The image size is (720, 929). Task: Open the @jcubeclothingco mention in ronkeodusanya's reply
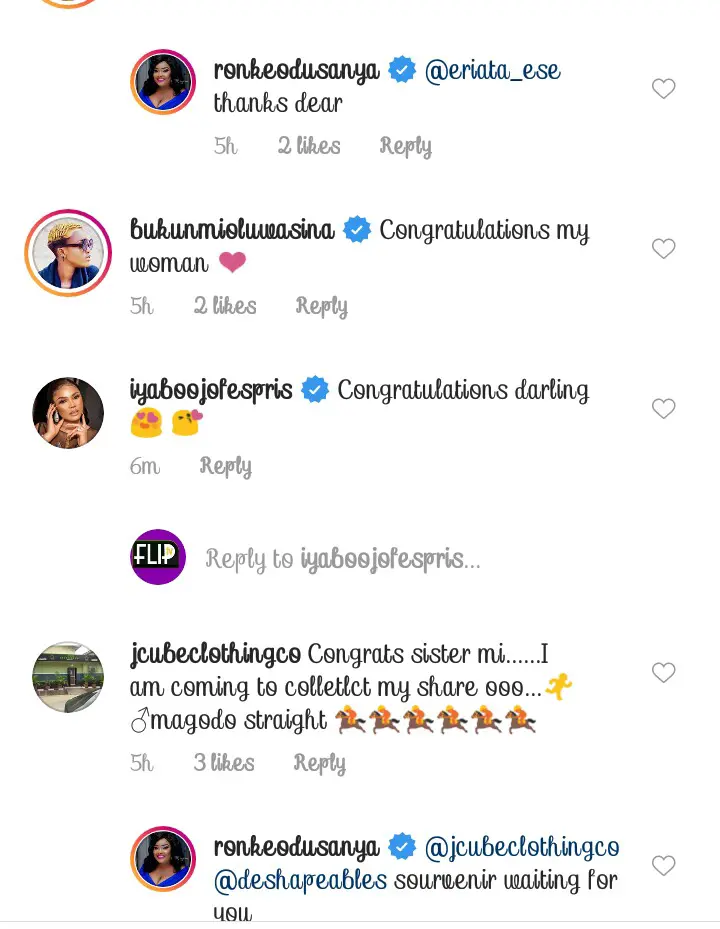point(522,847)
